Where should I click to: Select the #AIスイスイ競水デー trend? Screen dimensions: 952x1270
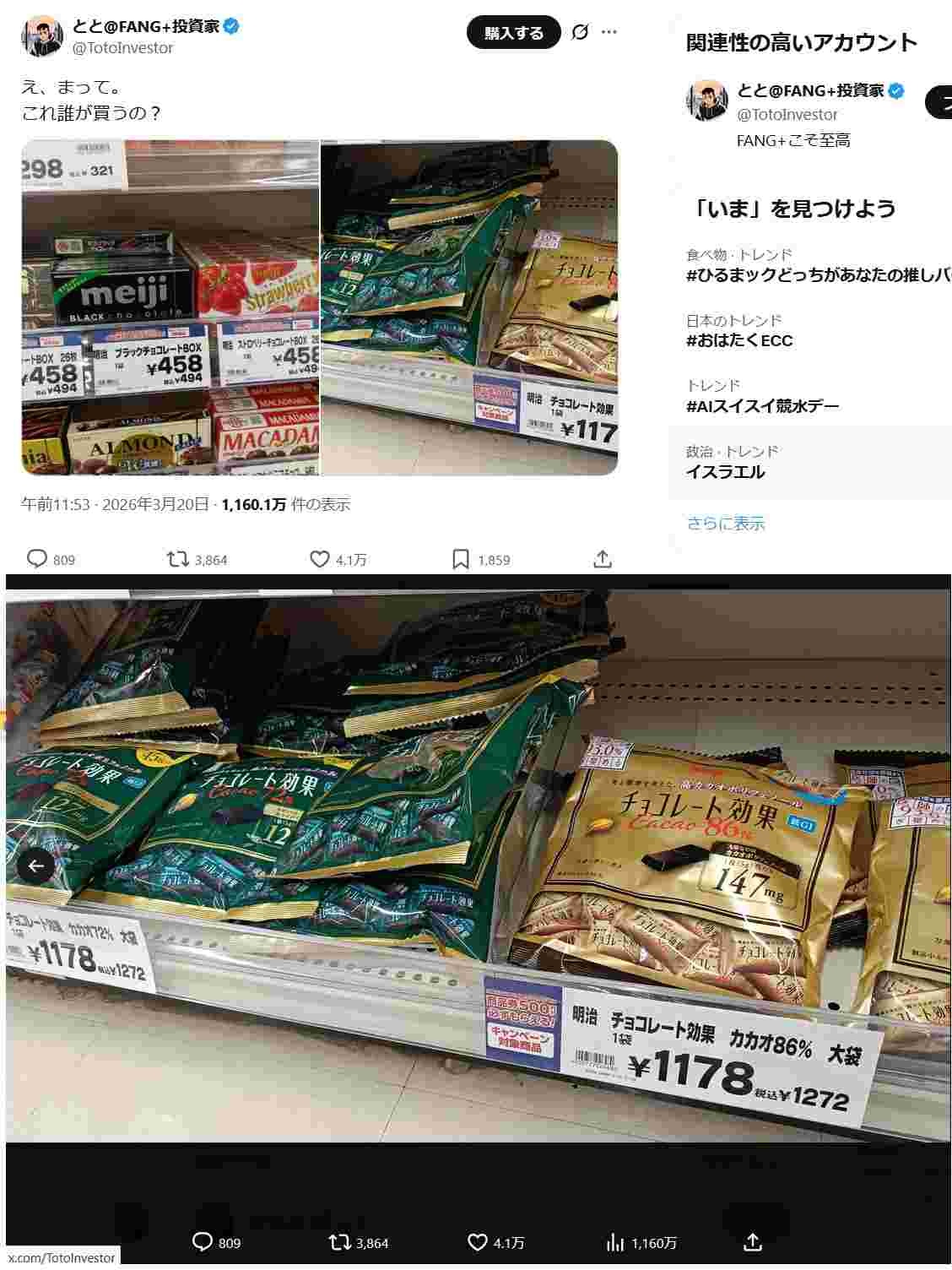pos(763,406)
